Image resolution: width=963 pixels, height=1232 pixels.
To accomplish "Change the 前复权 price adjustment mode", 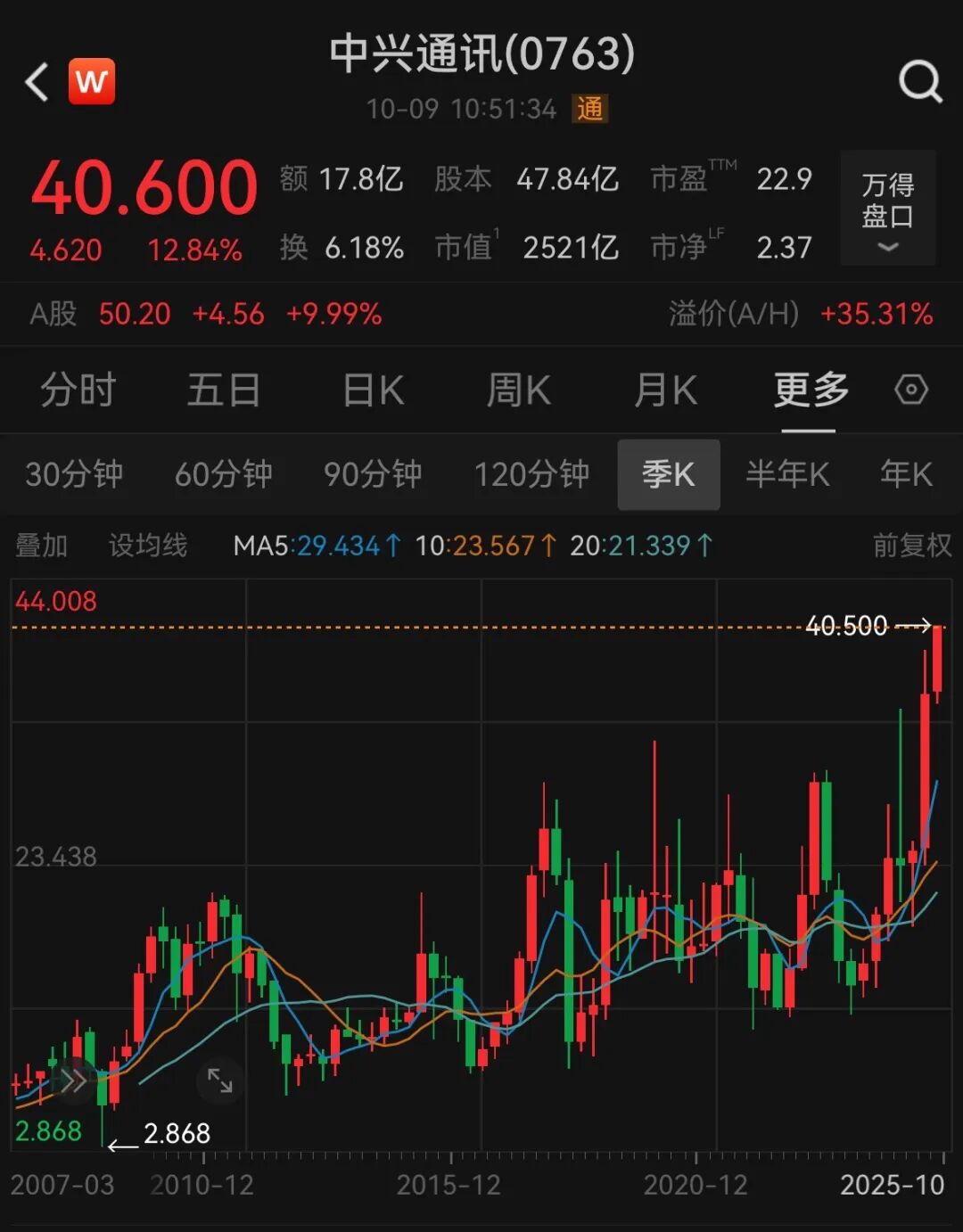I will 911,546.
